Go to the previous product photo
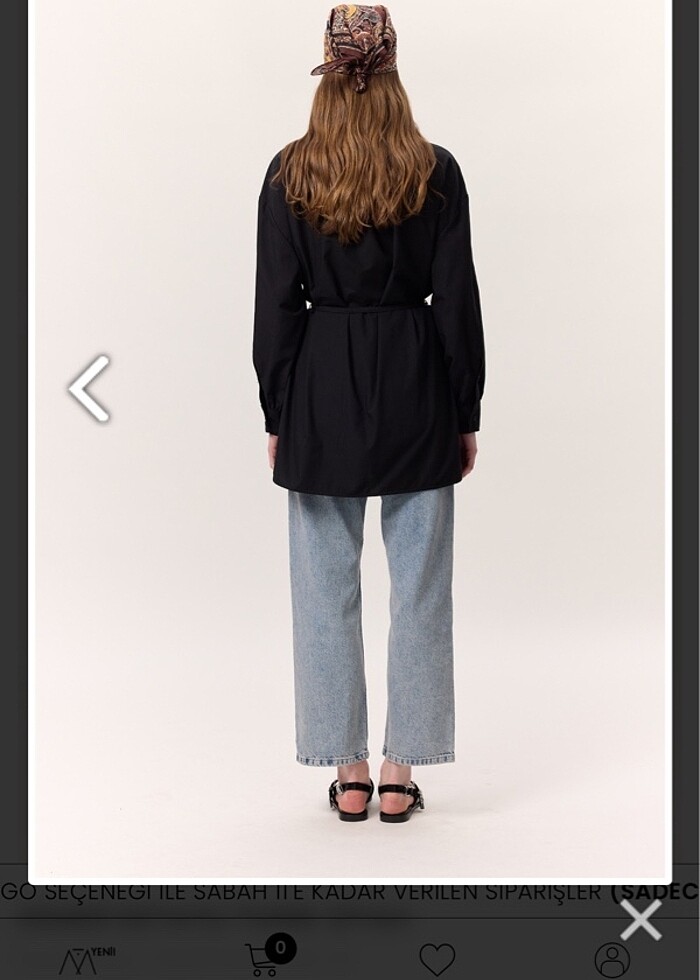The image size is (700, 980). pyautogui.click(x=89, y=389)
